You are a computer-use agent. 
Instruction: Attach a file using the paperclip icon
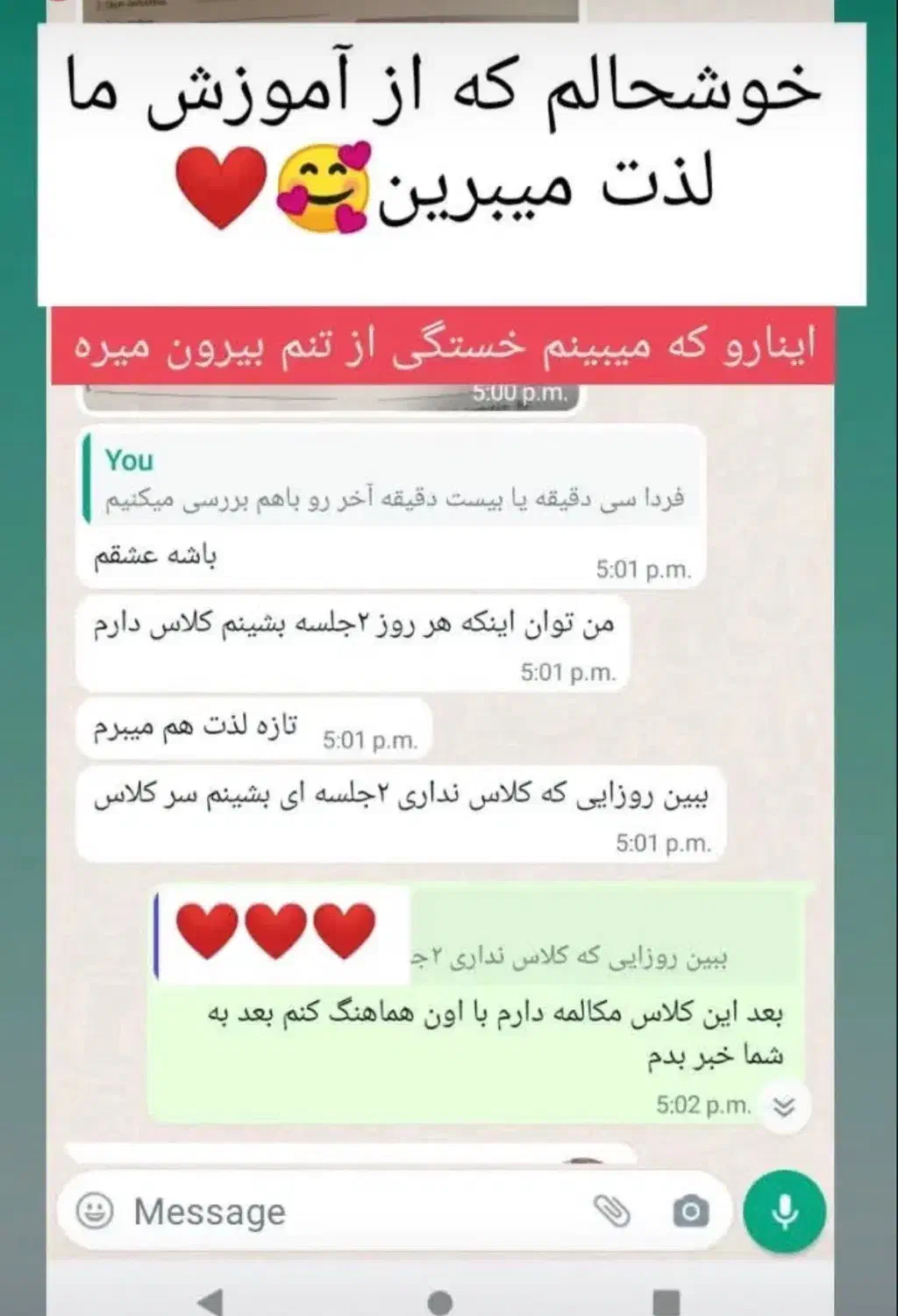tap(614, 1212)
